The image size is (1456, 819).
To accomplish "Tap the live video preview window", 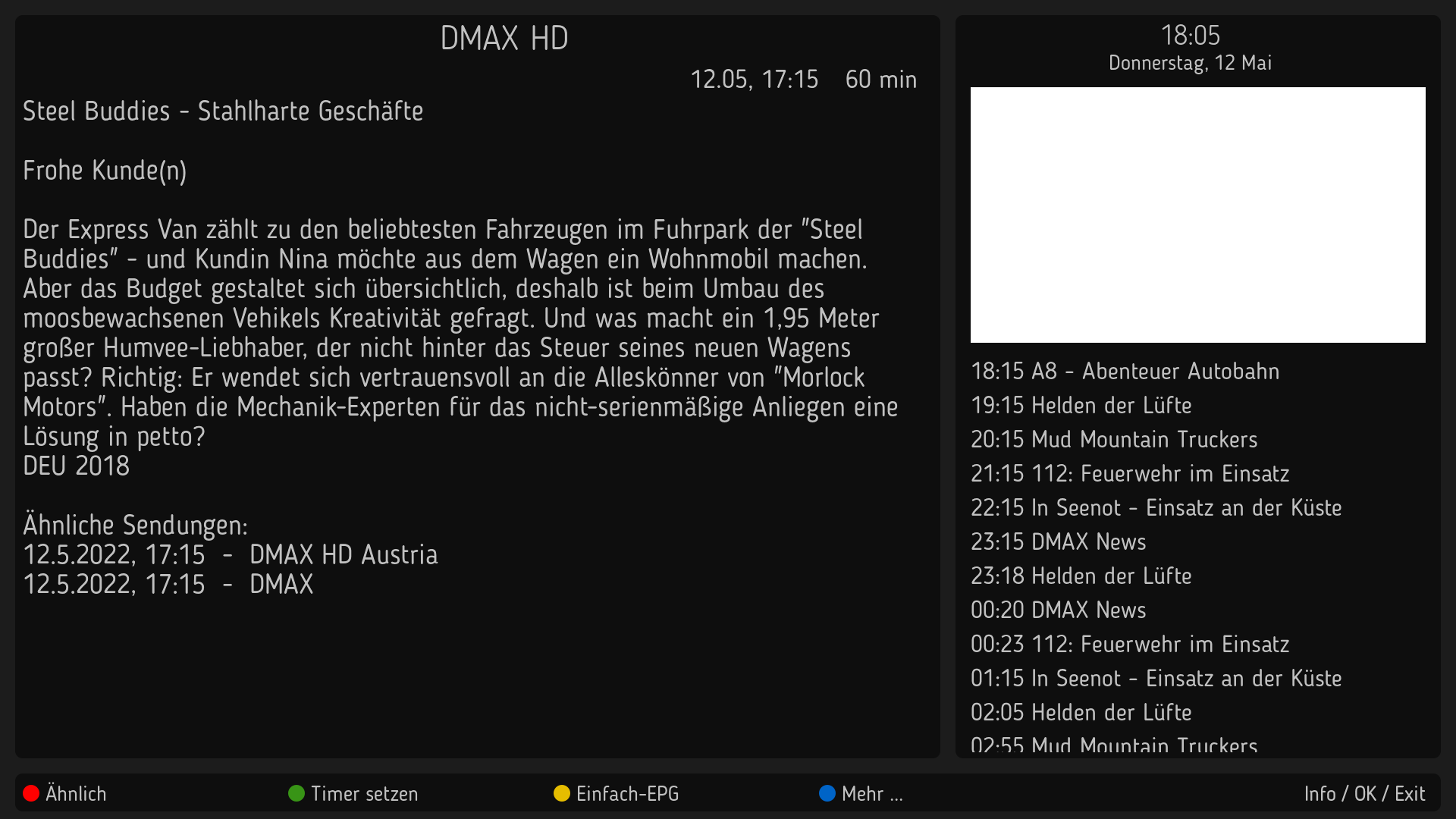I will [1197, 215].
